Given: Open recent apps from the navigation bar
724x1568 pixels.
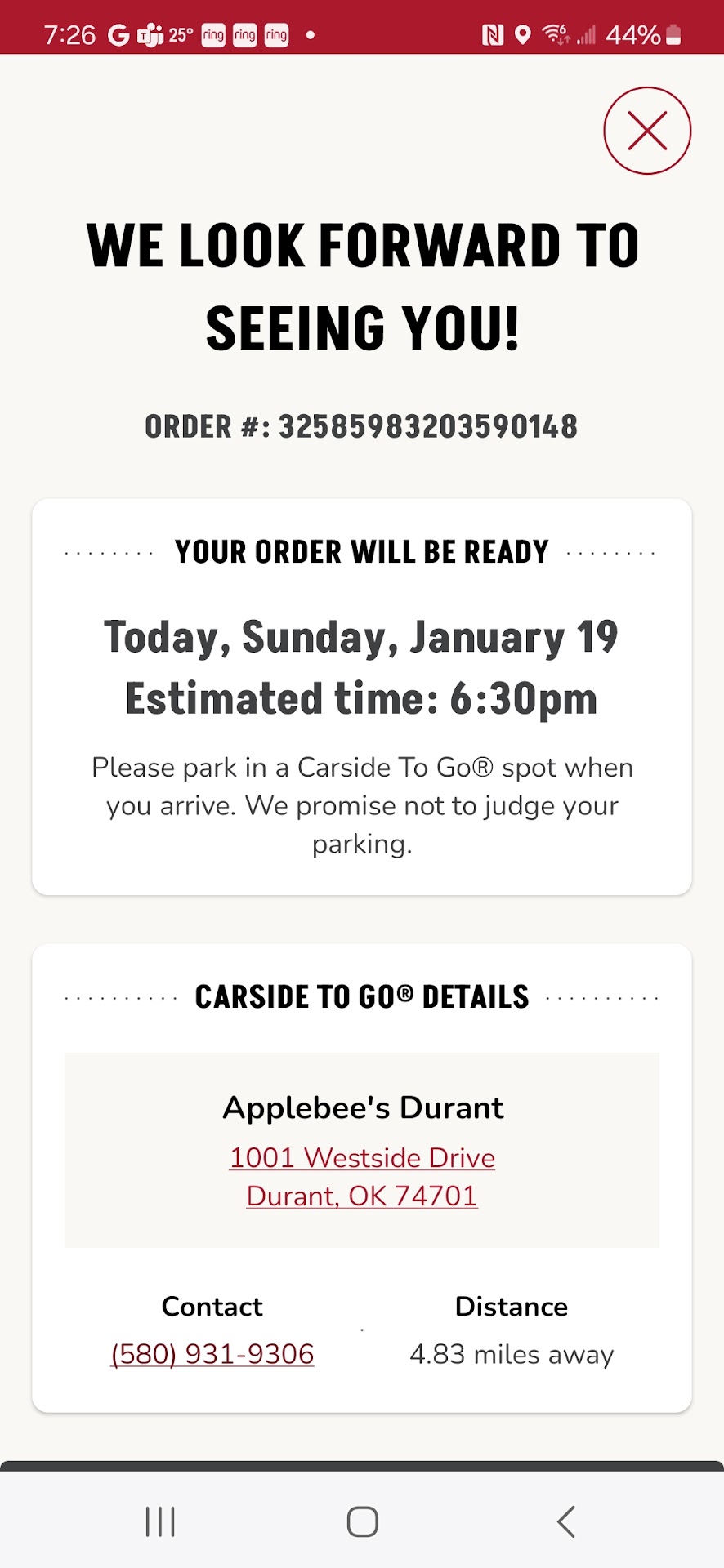Looking at the screenshot, I should click(x=160, y=1521).
